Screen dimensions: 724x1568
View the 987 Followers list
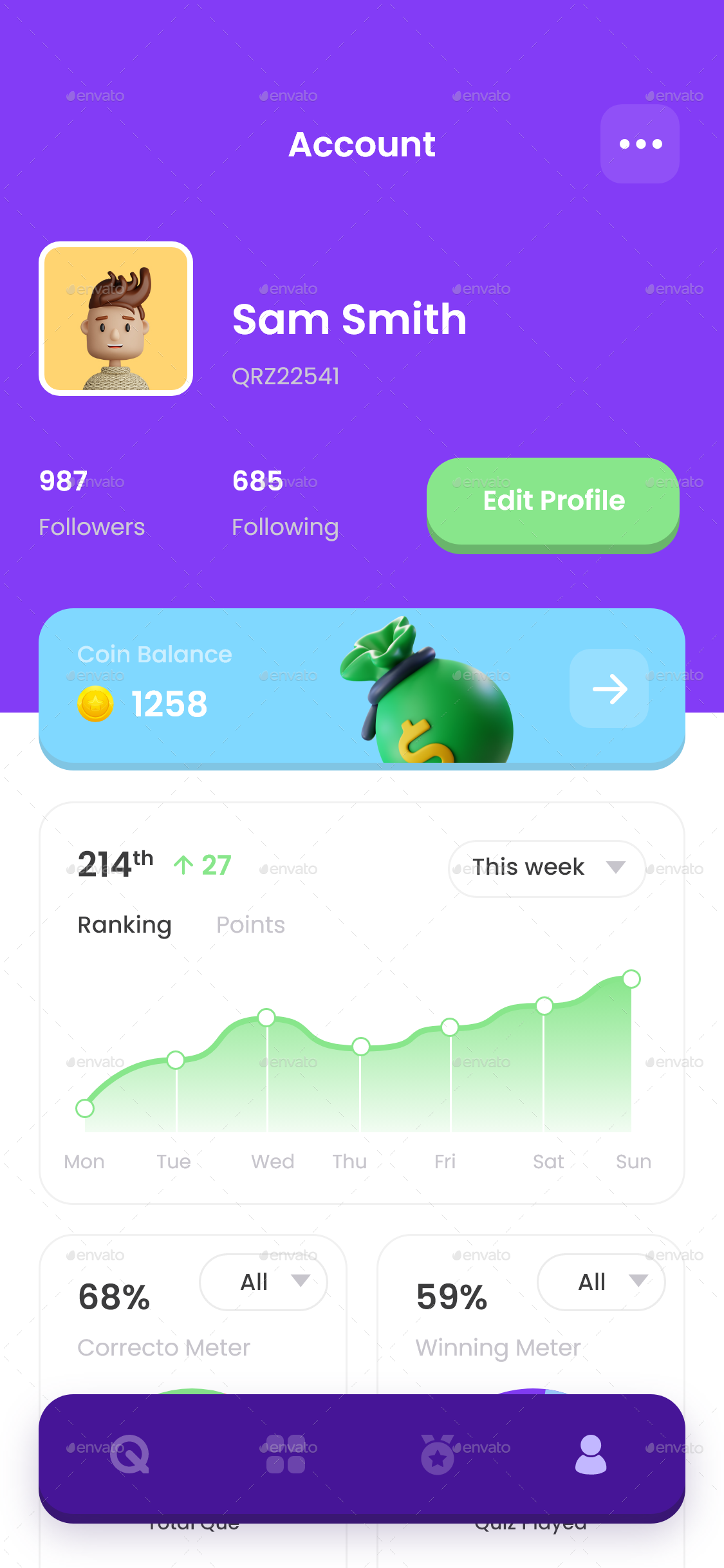(x=92, y=503)
